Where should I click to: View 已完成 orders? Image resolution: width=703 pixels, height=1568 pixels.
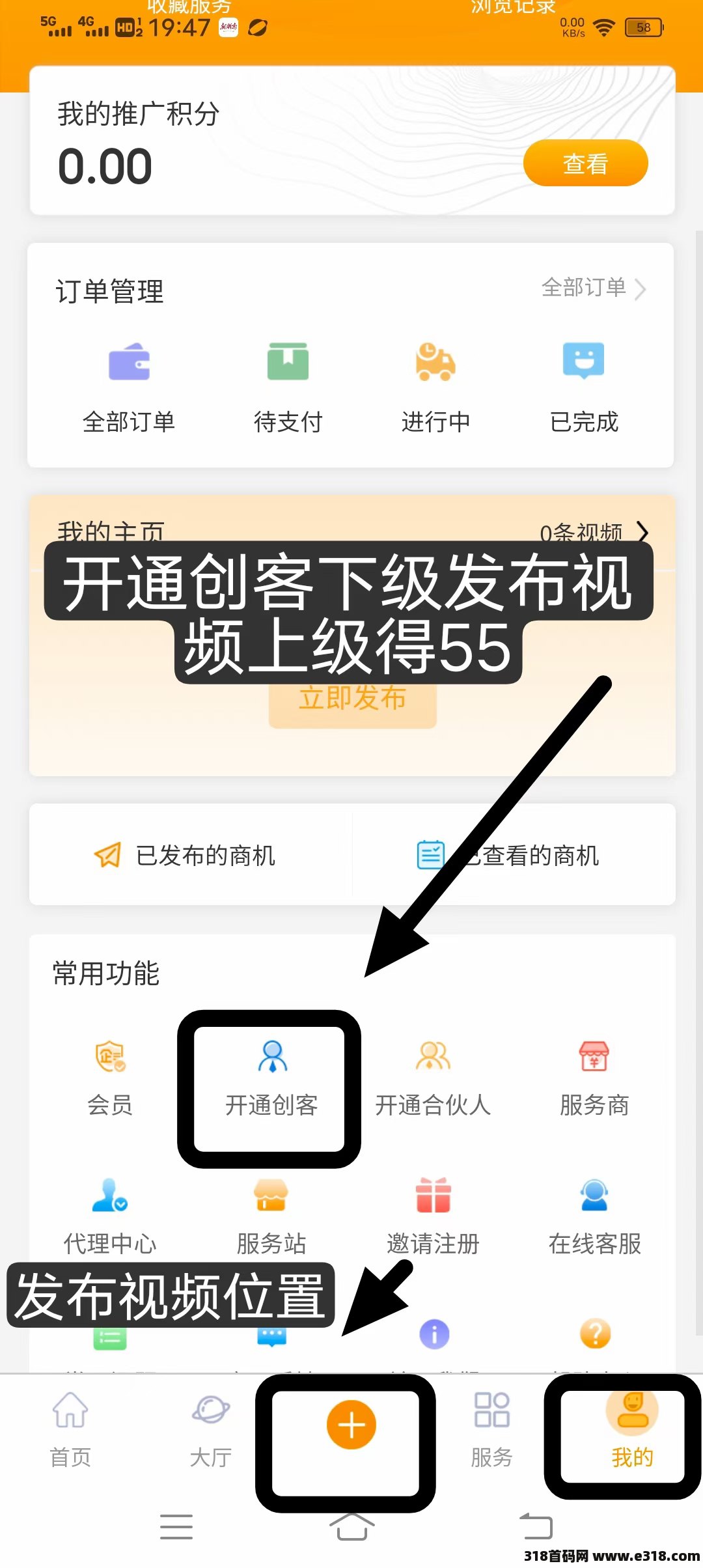(x=584, y=387)
